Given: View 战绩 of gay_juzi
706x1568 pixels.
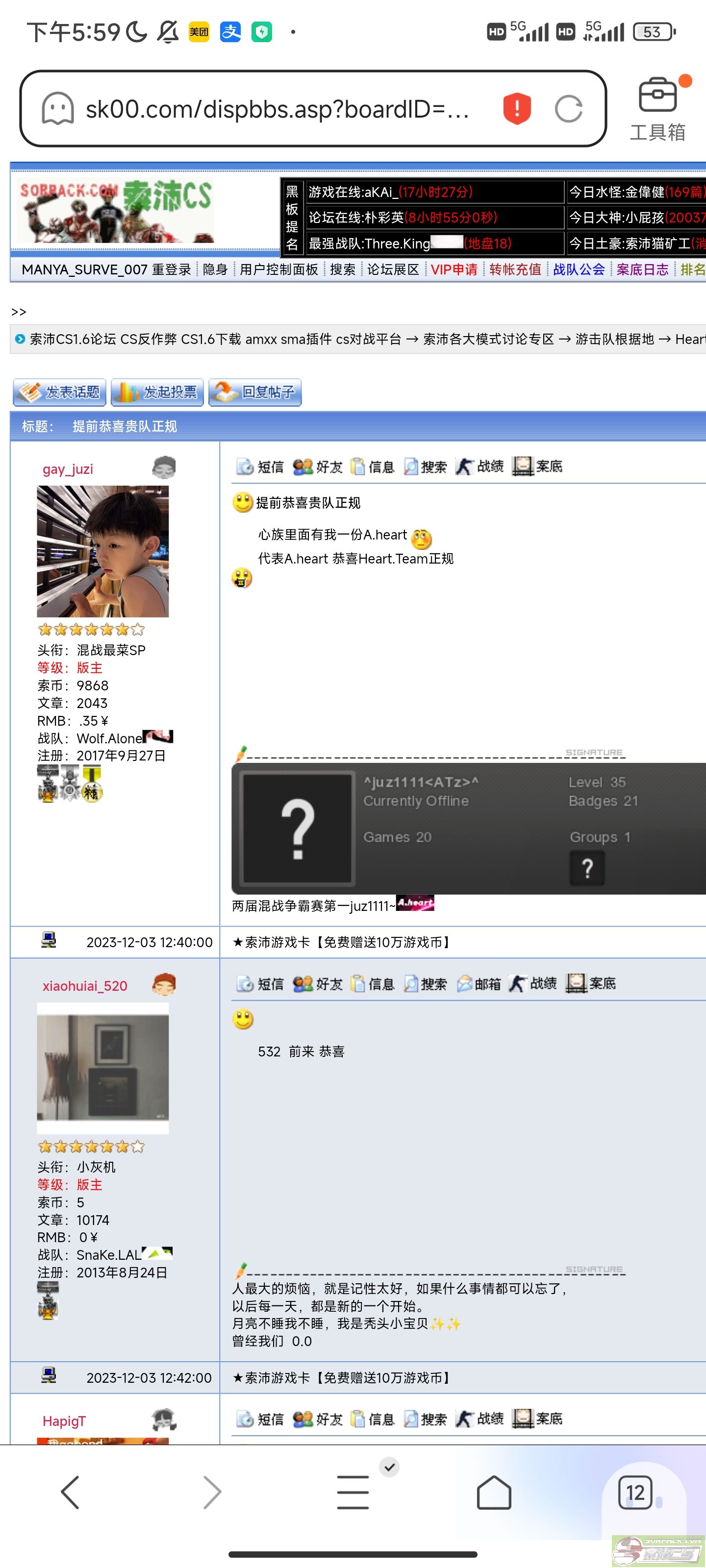Looking at the screenshot, I should (x=479, y=467).
